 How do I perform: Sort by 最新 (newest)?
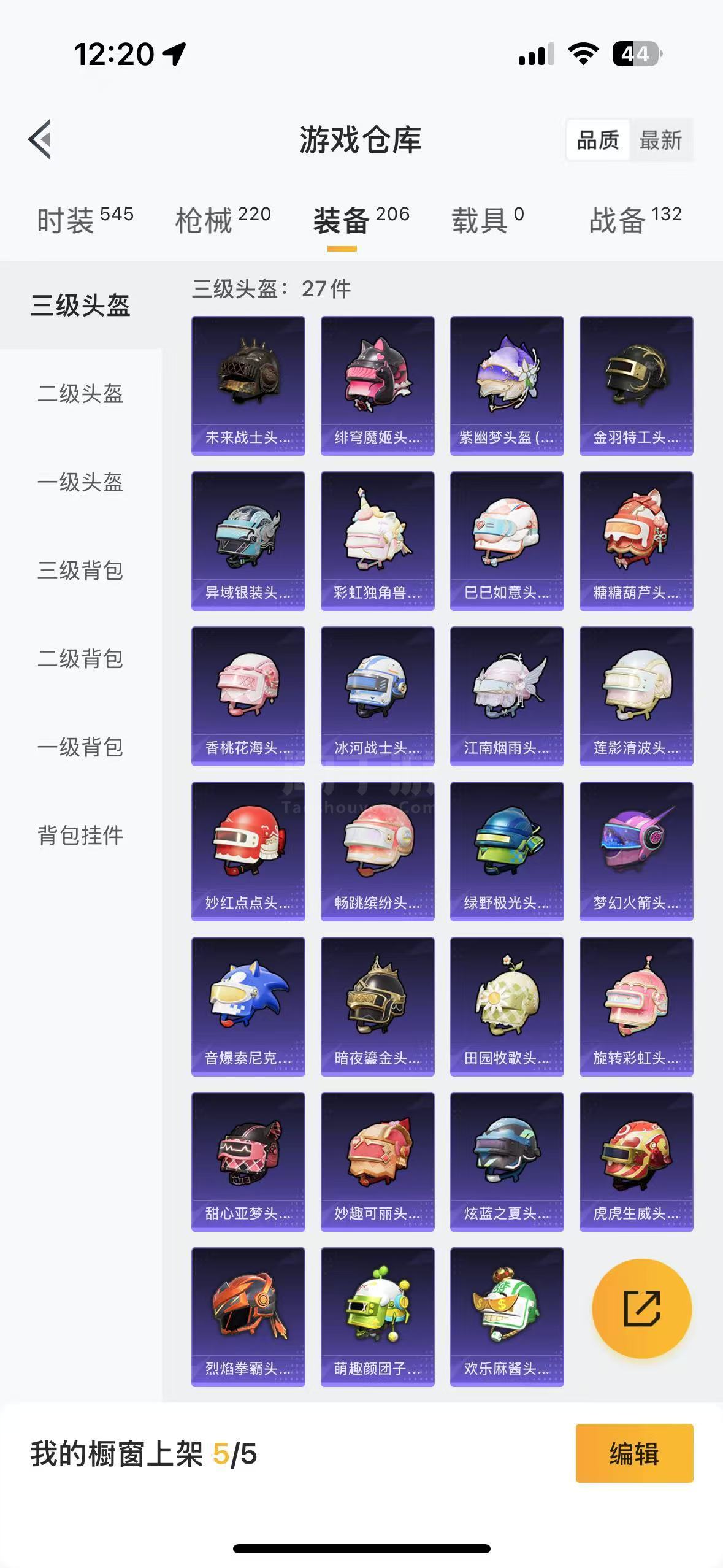point(660,140)
